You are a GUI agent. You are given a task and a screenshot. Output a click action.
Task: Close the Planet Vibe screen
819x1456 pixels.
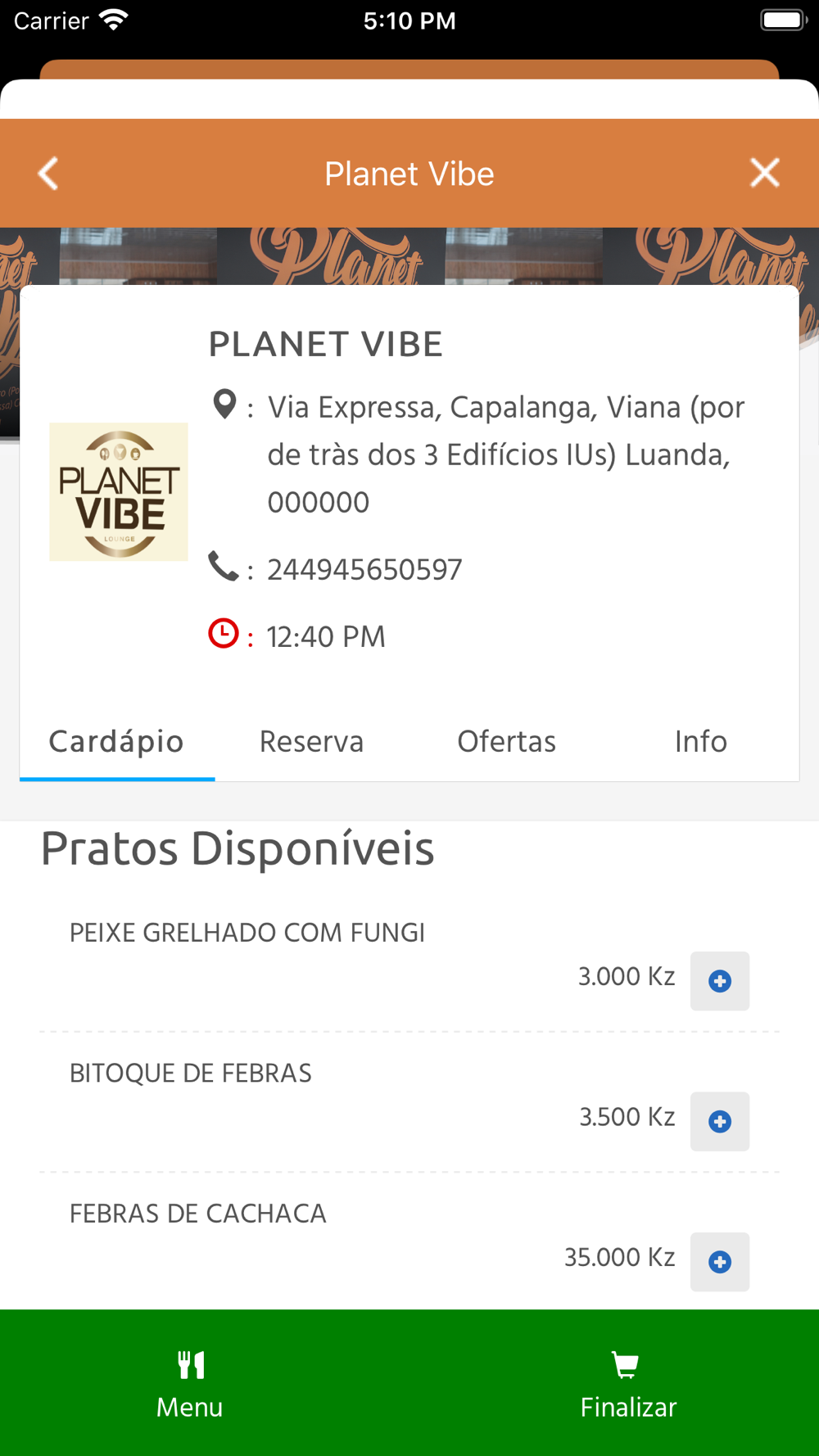[765, 173]
